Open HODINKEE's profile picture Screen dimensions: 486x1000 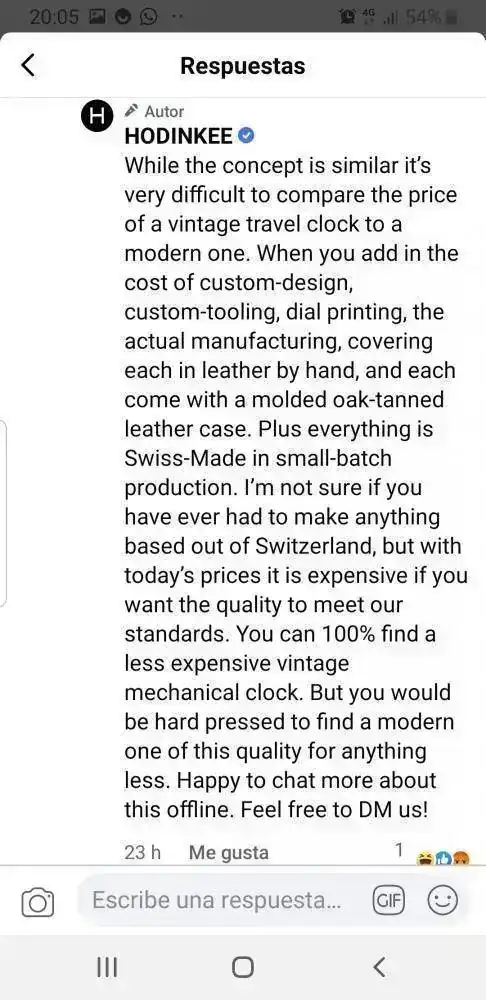pos(96,117)
